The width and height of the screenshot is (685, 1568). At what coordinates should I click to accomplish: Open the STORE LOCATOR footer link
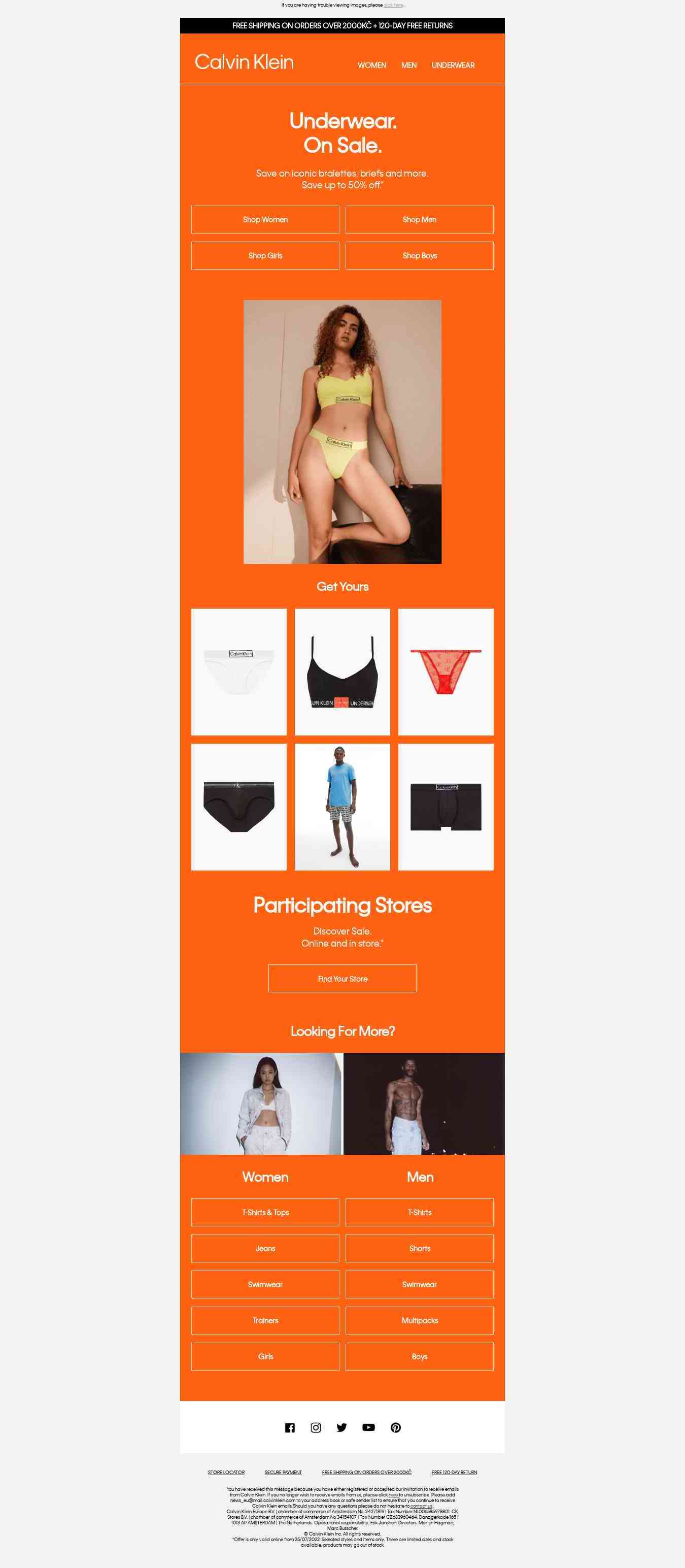(x=226, y=1472)
